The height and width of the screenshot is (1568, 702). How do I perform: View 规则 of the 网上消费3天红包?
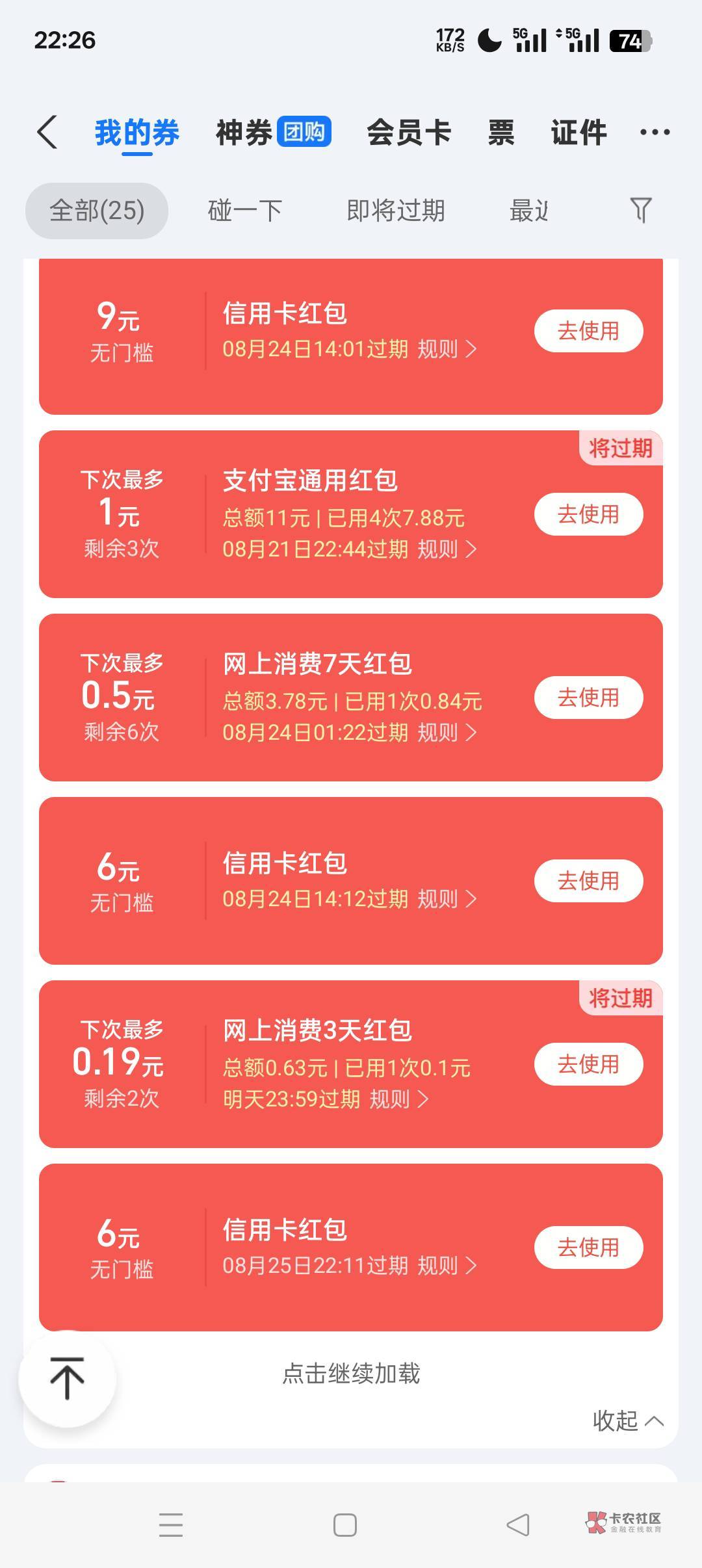coord(398,1099)
